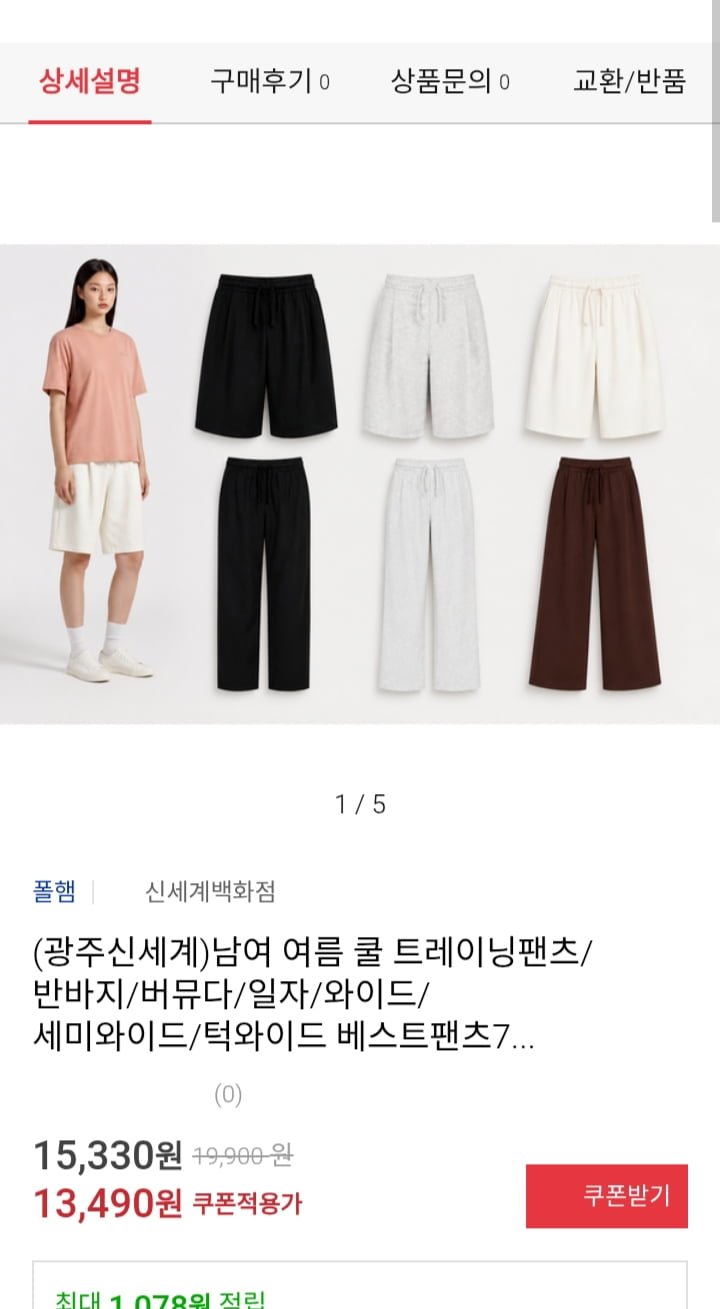720x1309 pixels.
Task: Select the 상세설명 details tab
Action: pos(90,82)
